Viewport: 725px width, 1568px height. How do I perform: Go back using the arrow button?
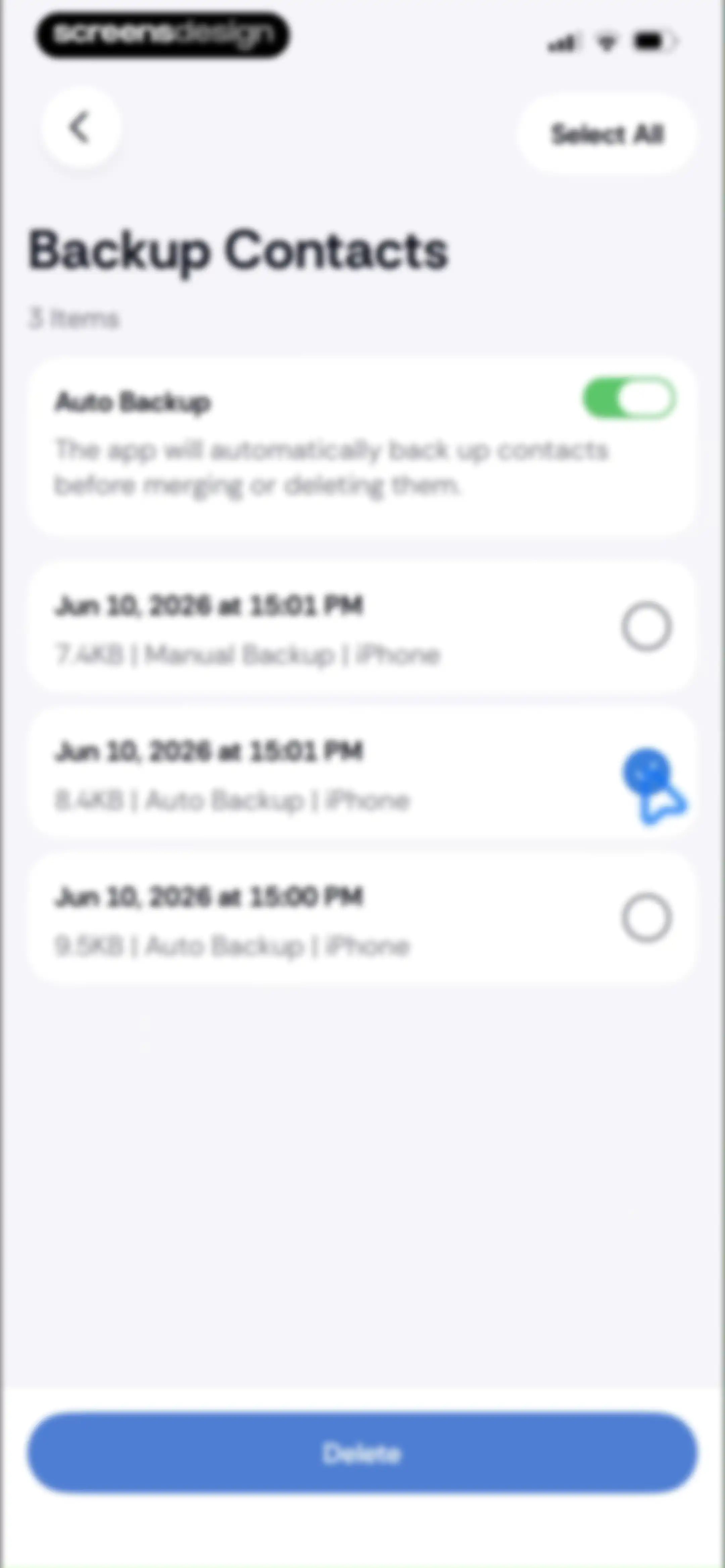(x=80, y=128)
